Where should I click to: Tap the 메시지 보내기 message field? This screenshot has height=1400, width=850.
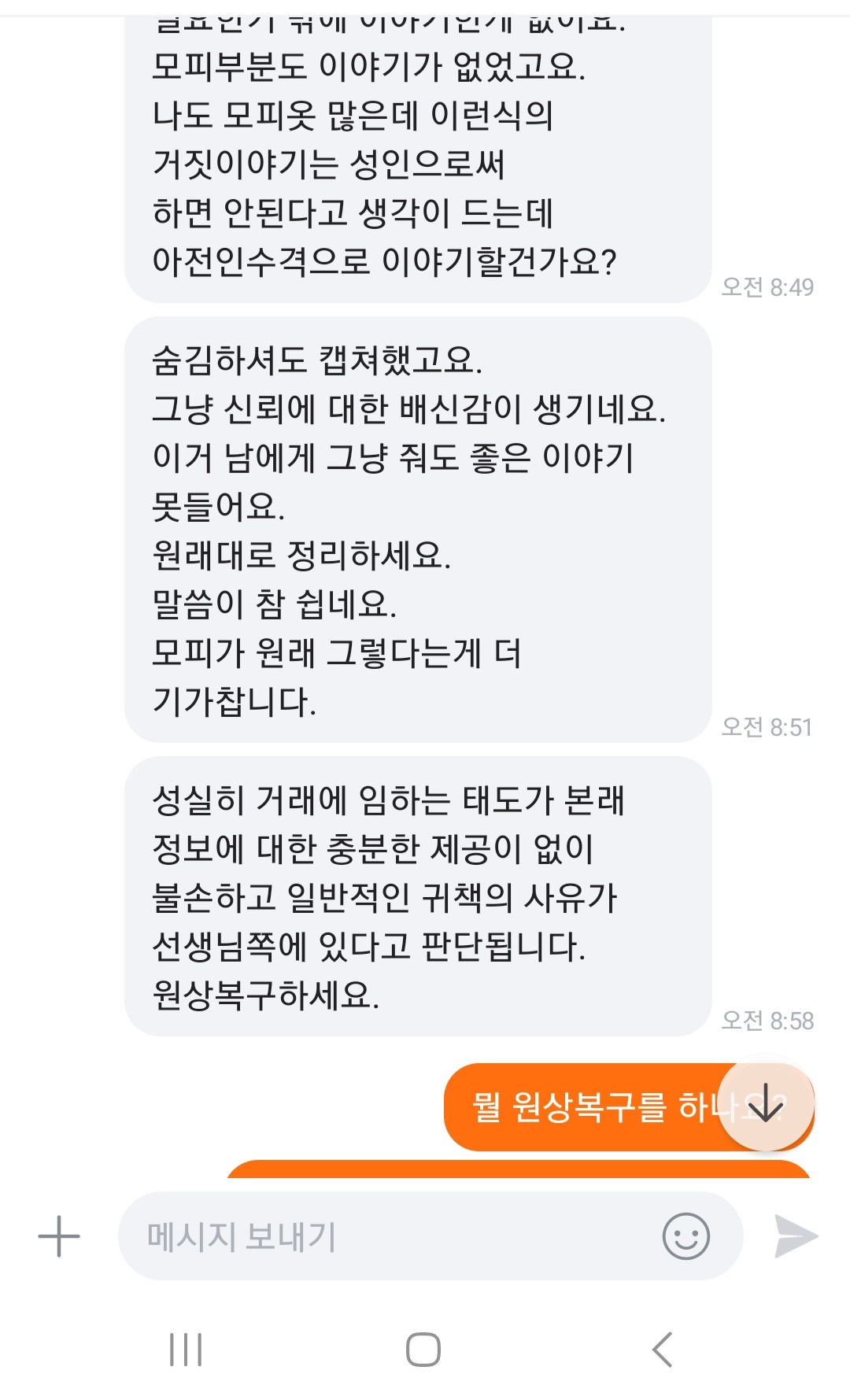[x=386, y=1236]
